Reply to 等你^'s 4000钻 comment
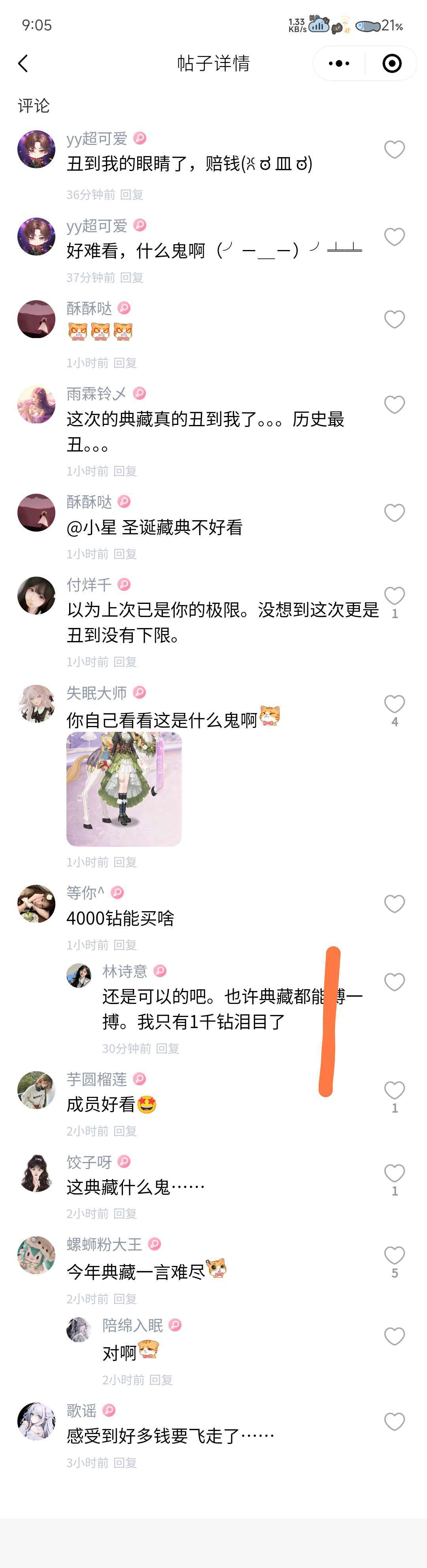The width and height of the screenshot is (427, 1568). tap(125, 945)
